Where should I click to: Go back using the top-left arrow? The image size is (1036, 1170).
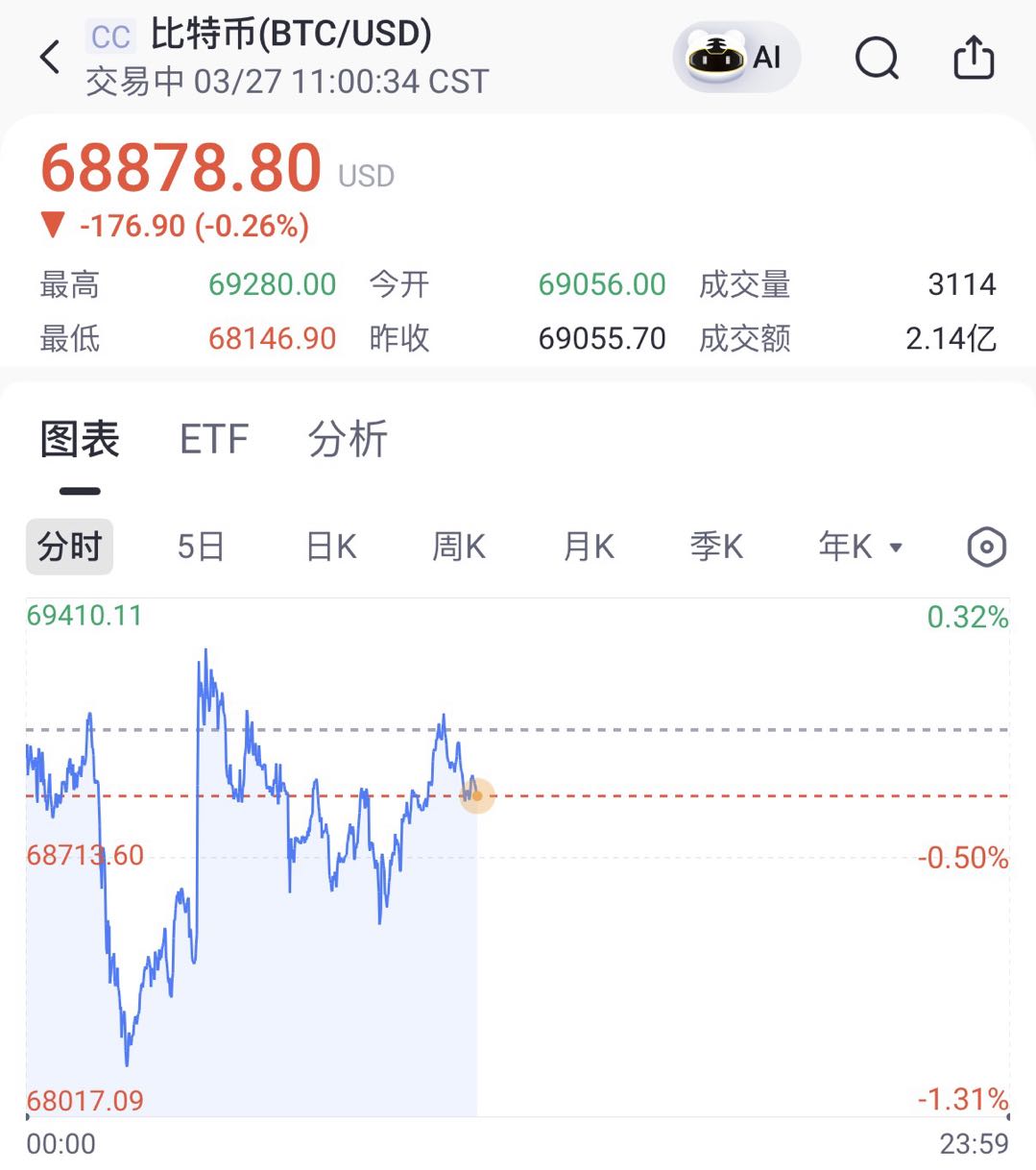pyautogui.click(x=50, y=58)
